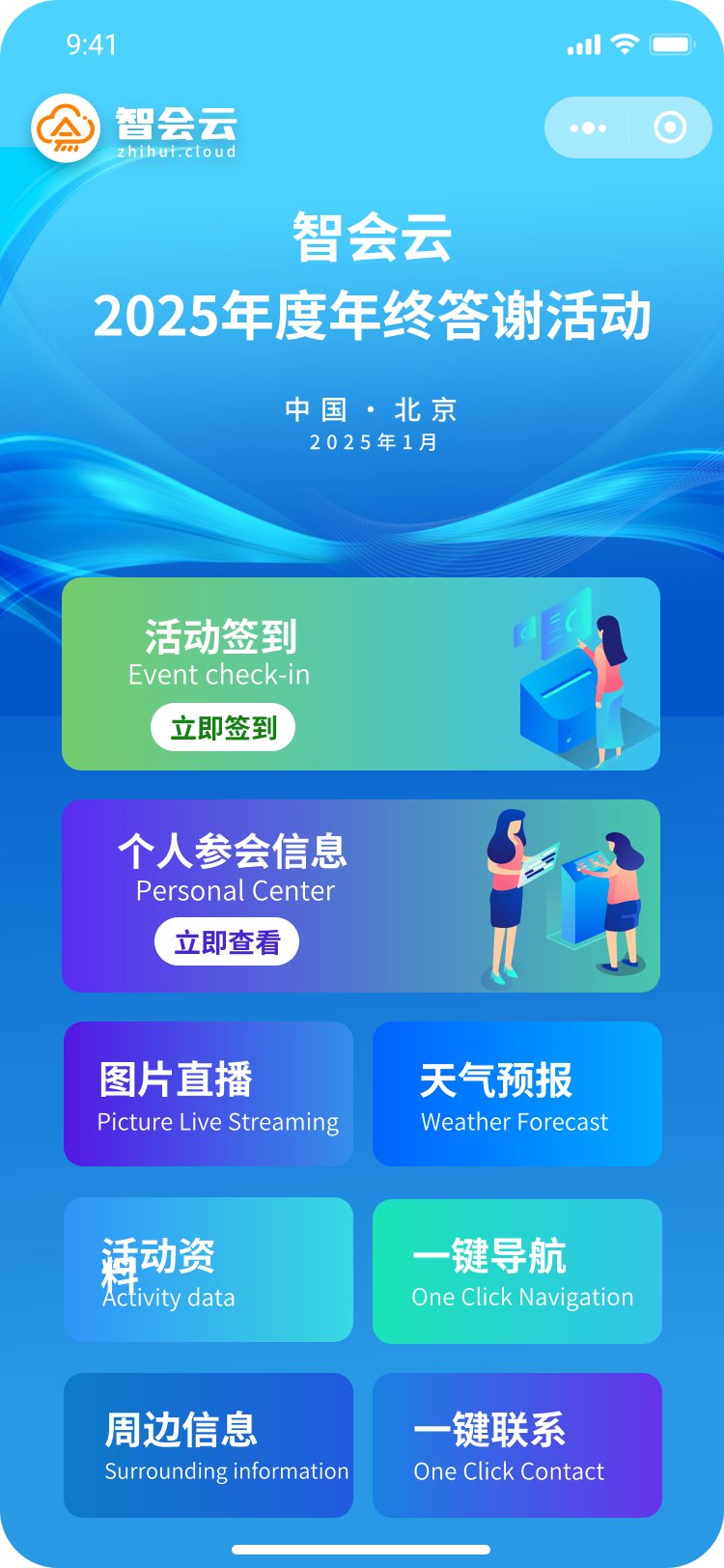724x1568 pixels.
Task: Tap the 立即查看 view button
Action: [227, 942]
